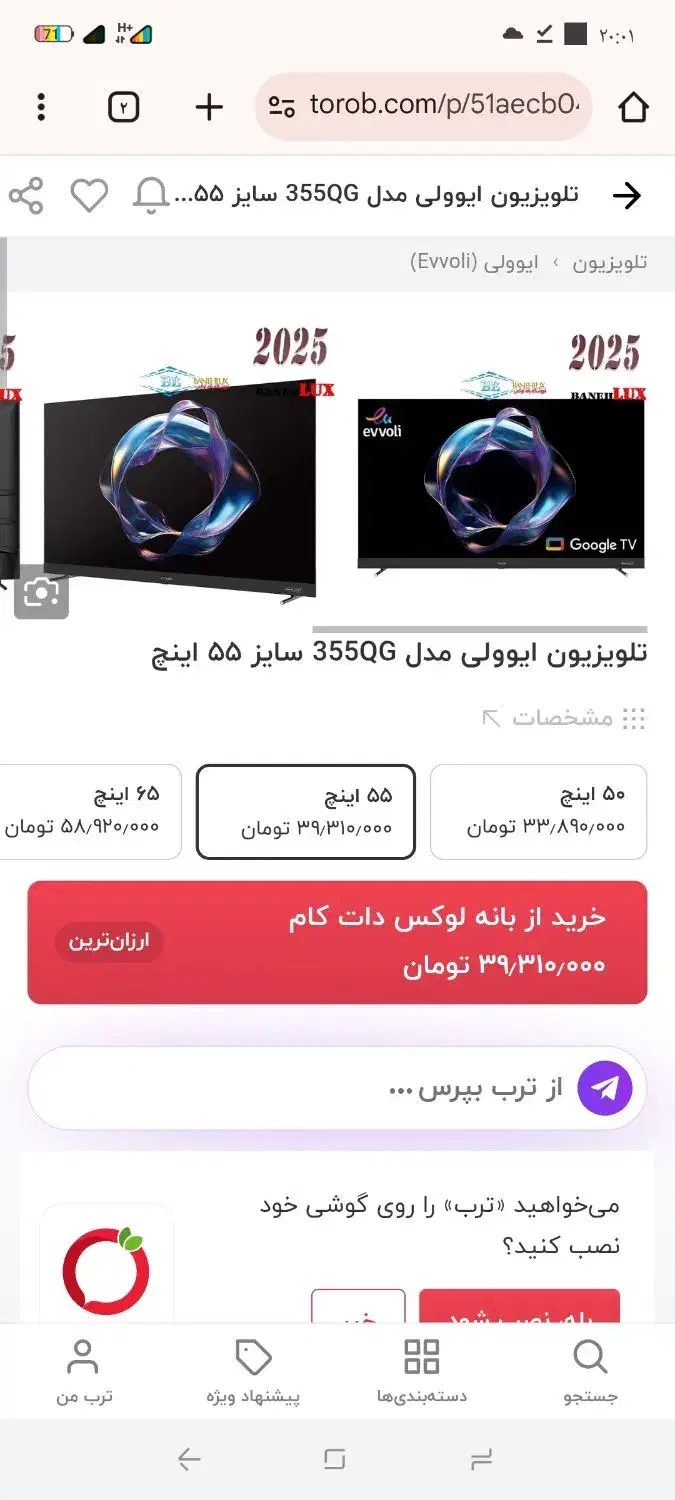Image resolution: width=675 pixels, height=1500 pixels.
Task: Select the ۶۵ اینچ size option
Action: 90,812
